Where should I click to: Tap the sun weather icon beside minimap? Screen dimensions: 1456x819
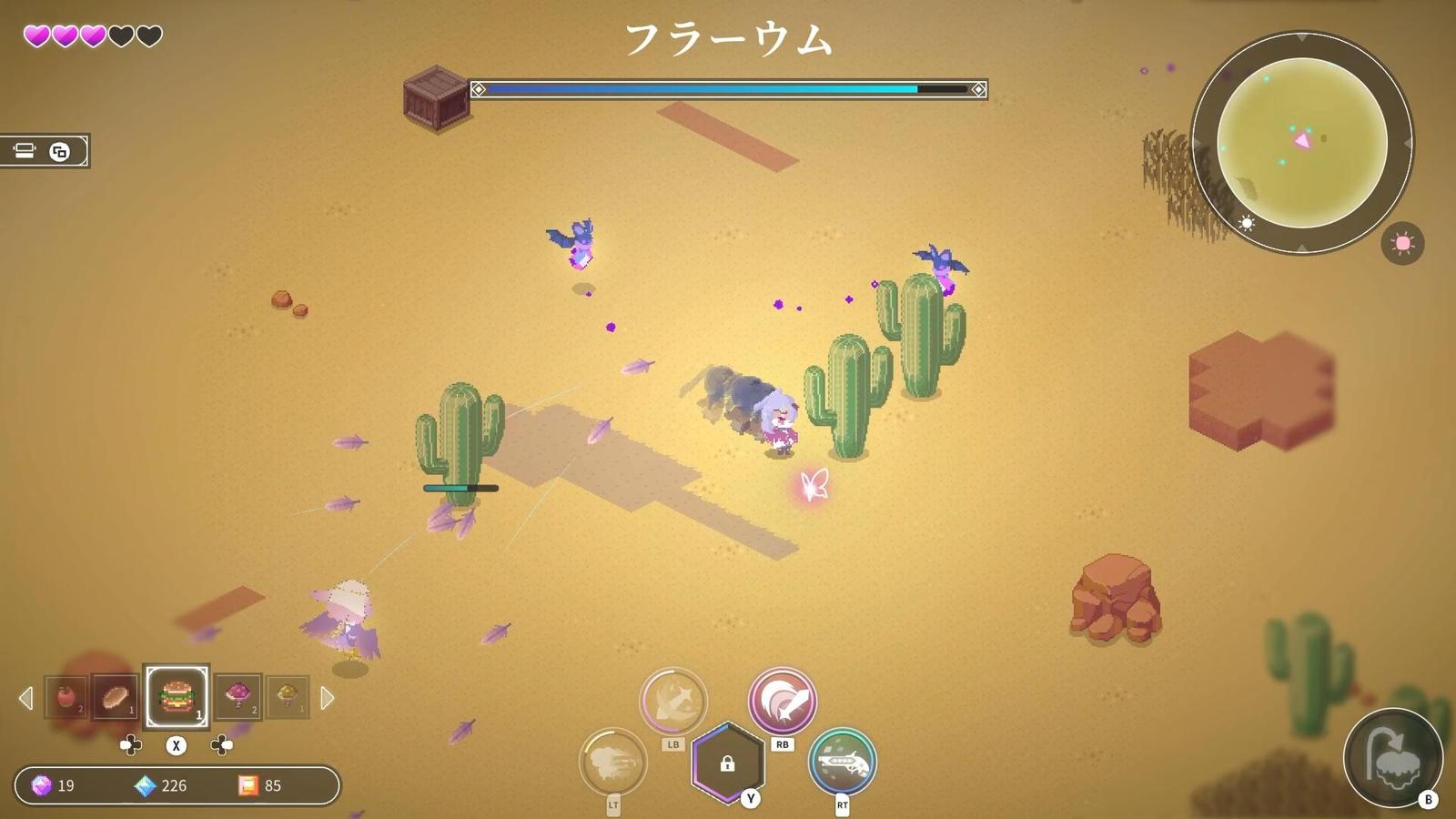[x=1402, y=243]
